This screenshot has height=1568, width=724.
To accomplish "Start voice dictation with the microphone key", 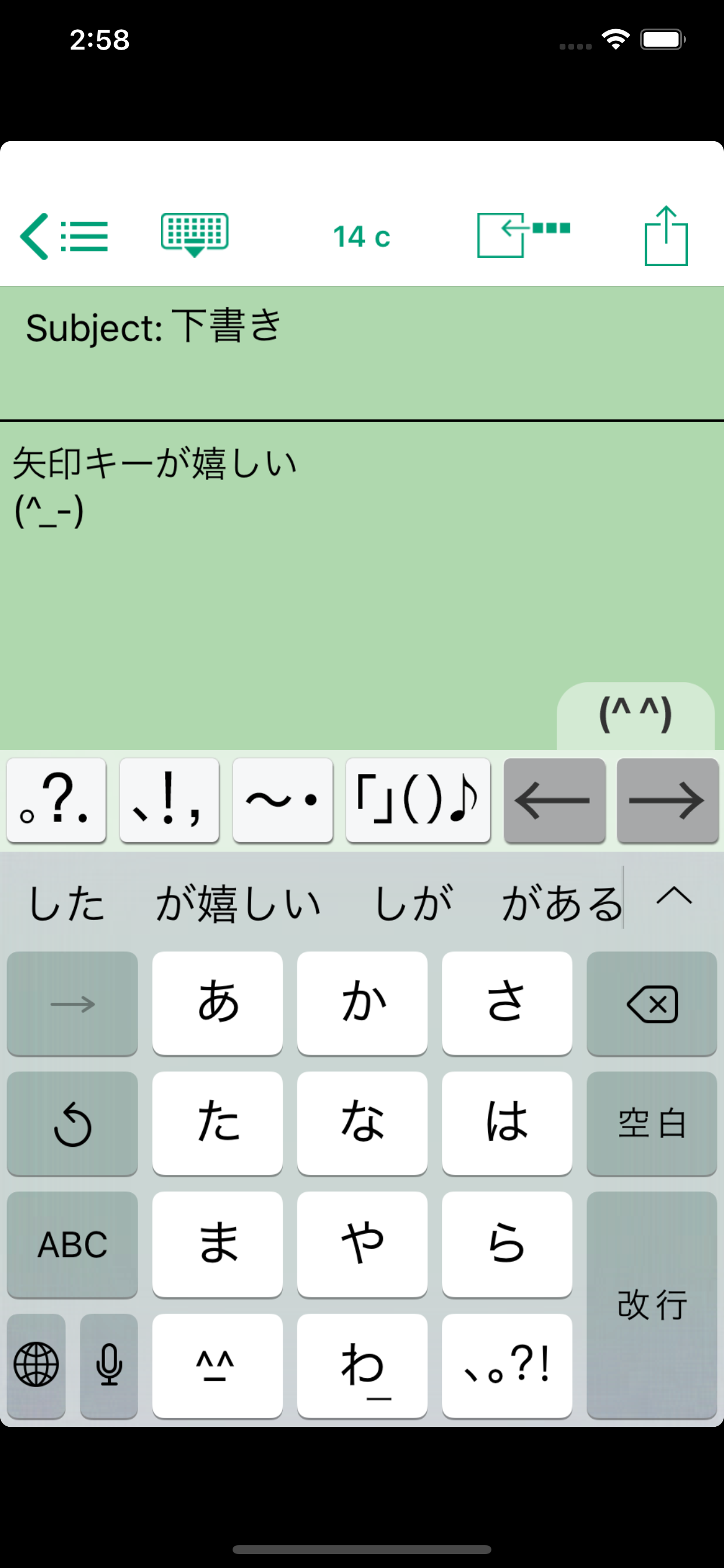I will (x=108, y=1366).
